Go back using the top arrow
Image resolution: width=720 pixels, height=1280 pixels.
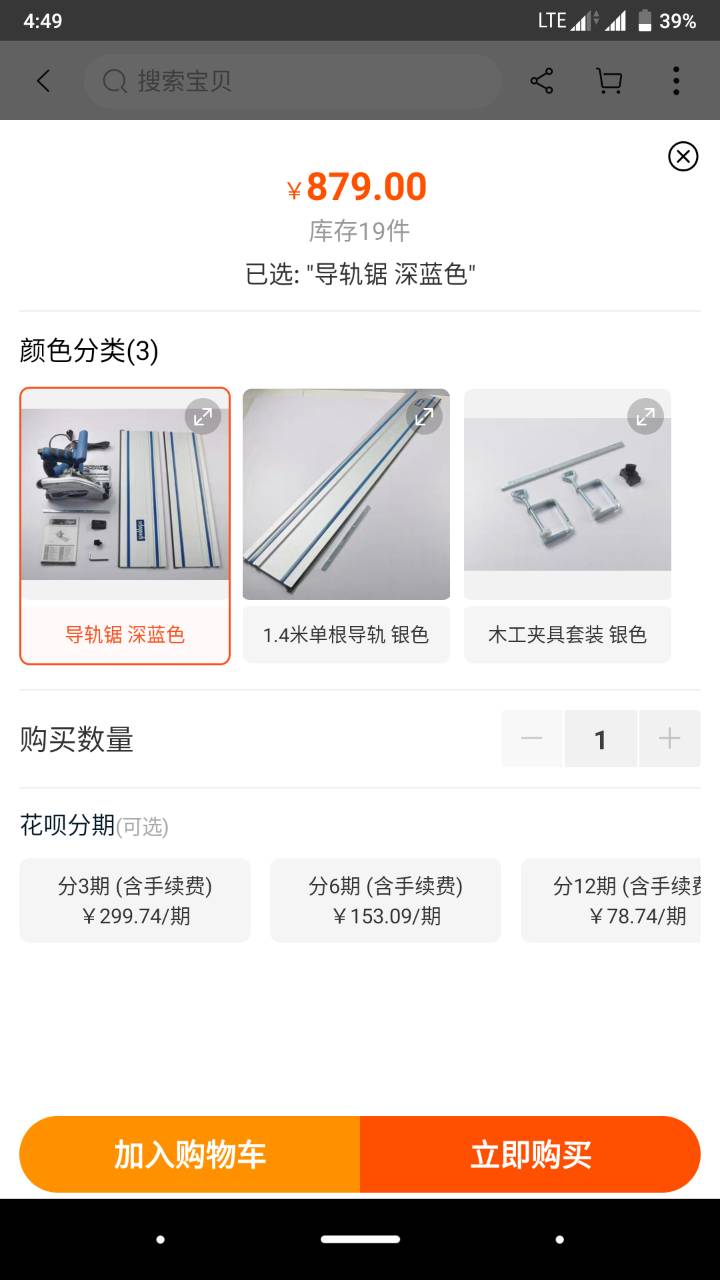click(43, 81)
